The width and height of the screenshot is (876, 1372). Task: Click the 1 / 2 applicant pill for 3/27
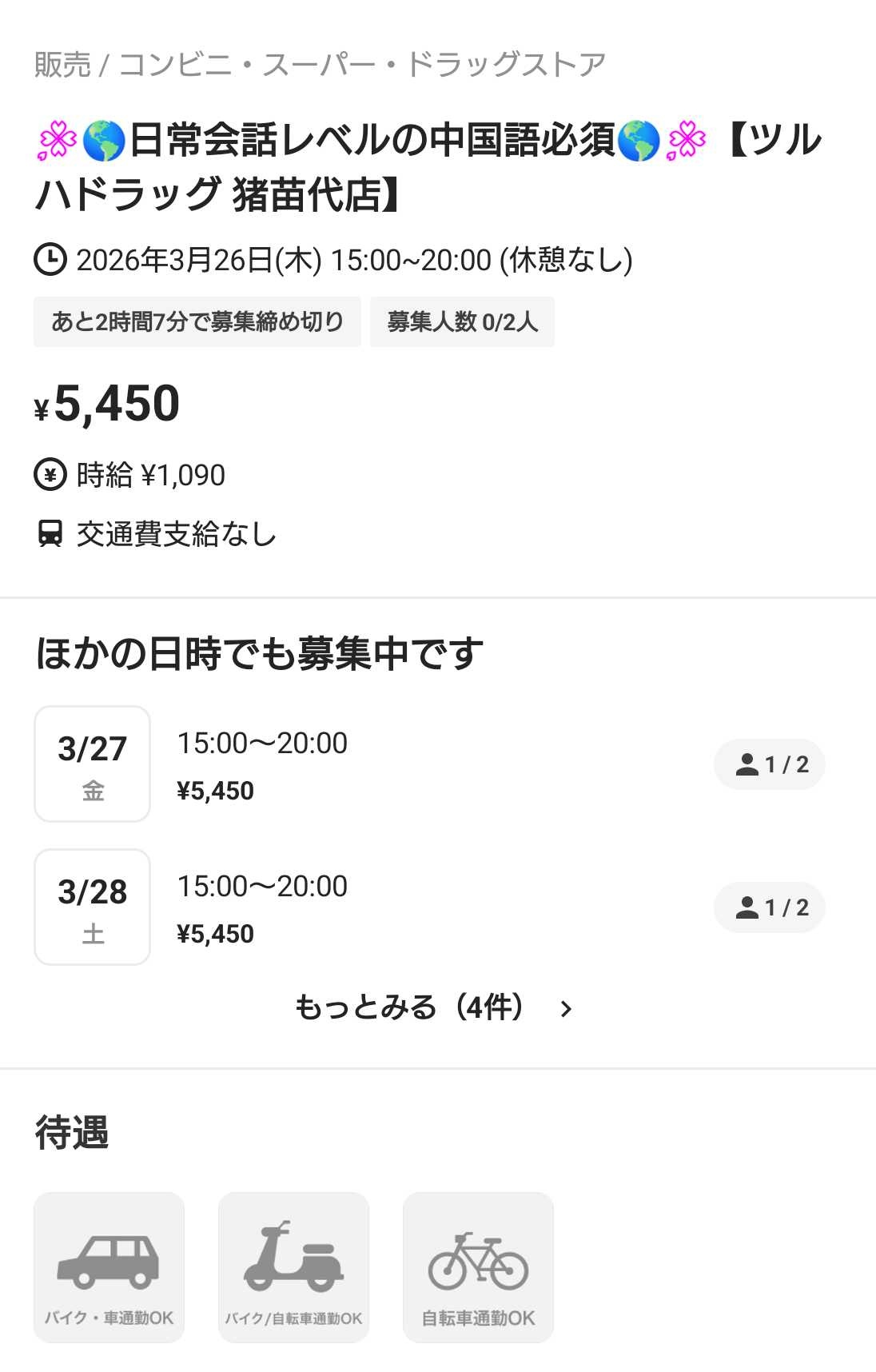(769, 764)
